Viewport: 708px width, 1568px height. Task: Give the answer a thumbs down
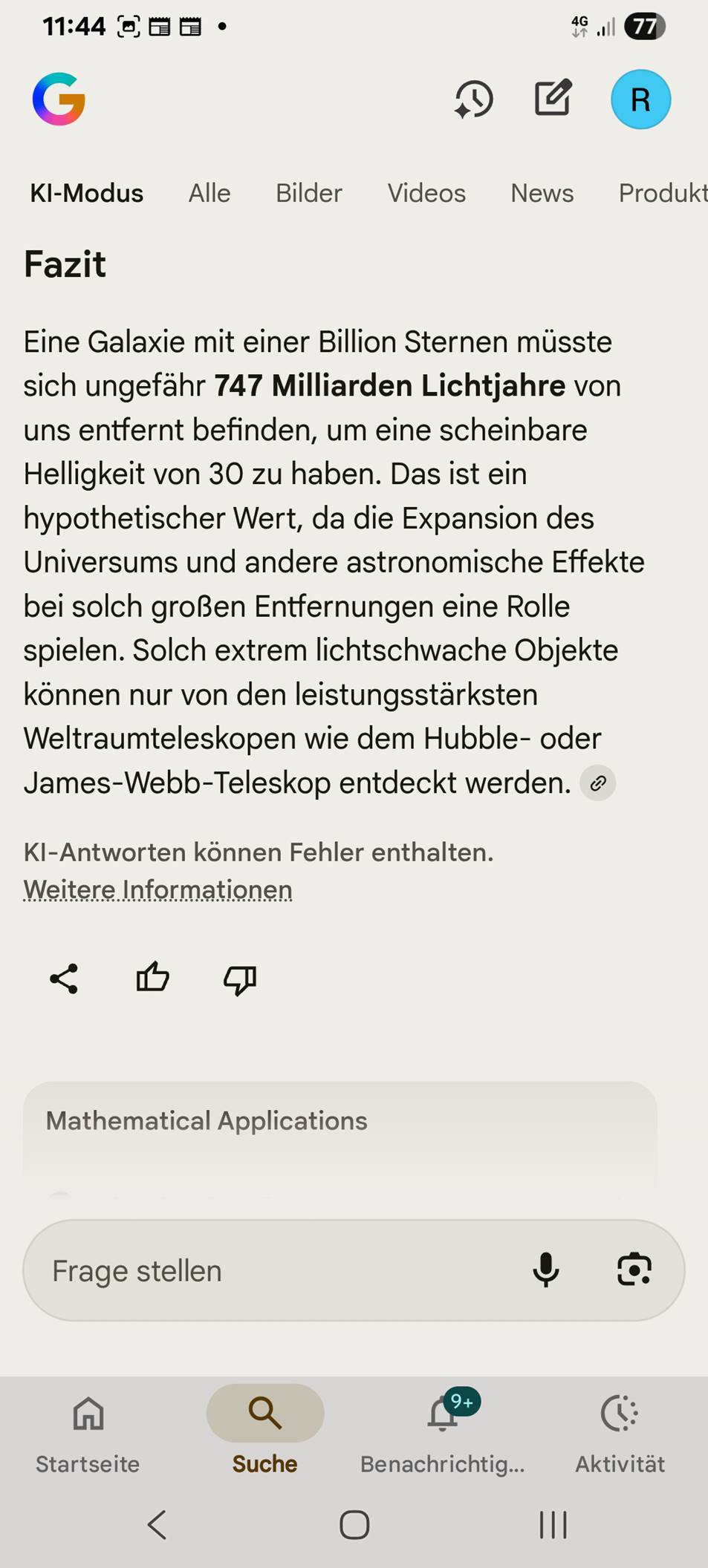pos(240,980)
